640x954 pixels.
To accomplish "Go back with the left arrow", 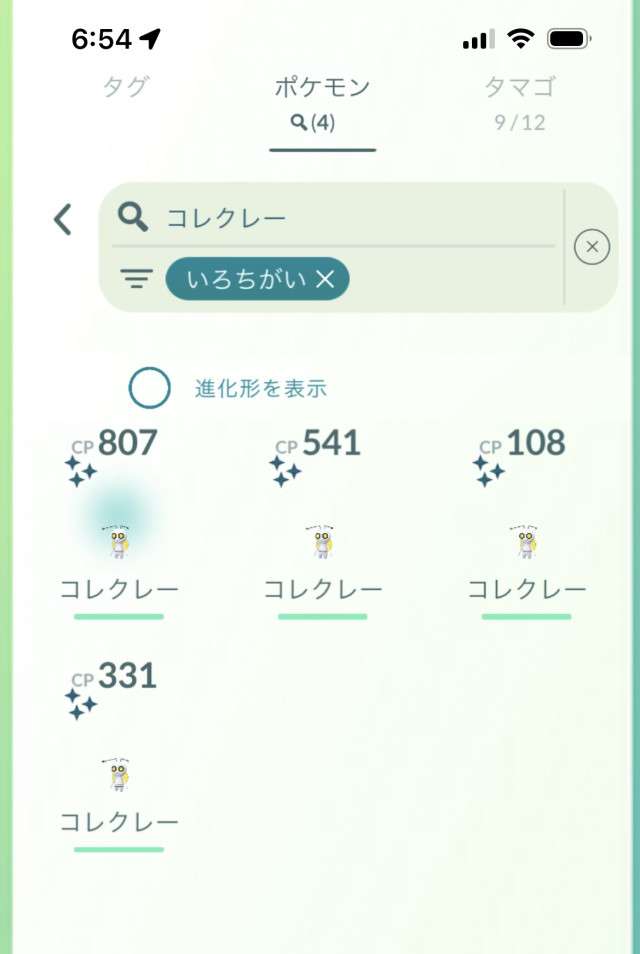I will (63, 219).
